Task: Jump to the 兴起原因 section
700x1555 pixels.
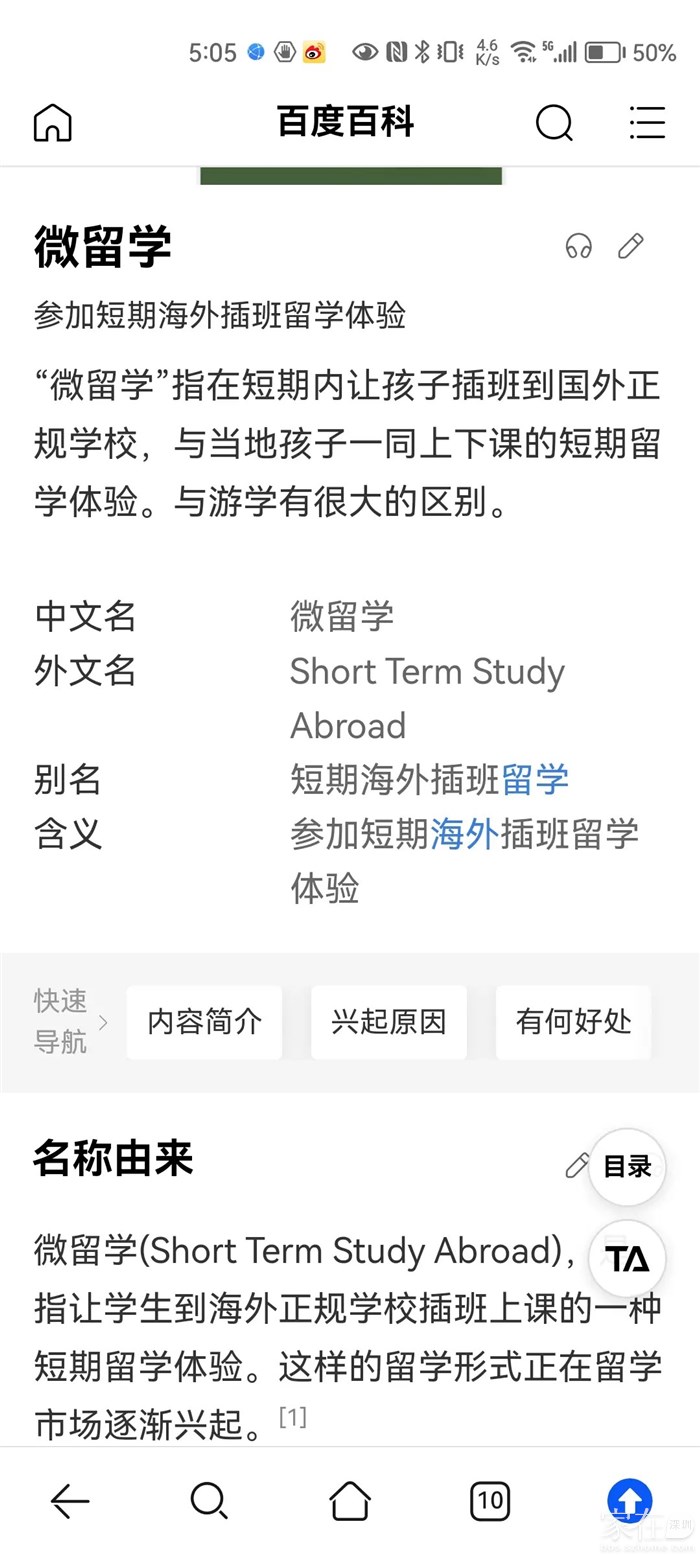Action: coord(388,1022)
